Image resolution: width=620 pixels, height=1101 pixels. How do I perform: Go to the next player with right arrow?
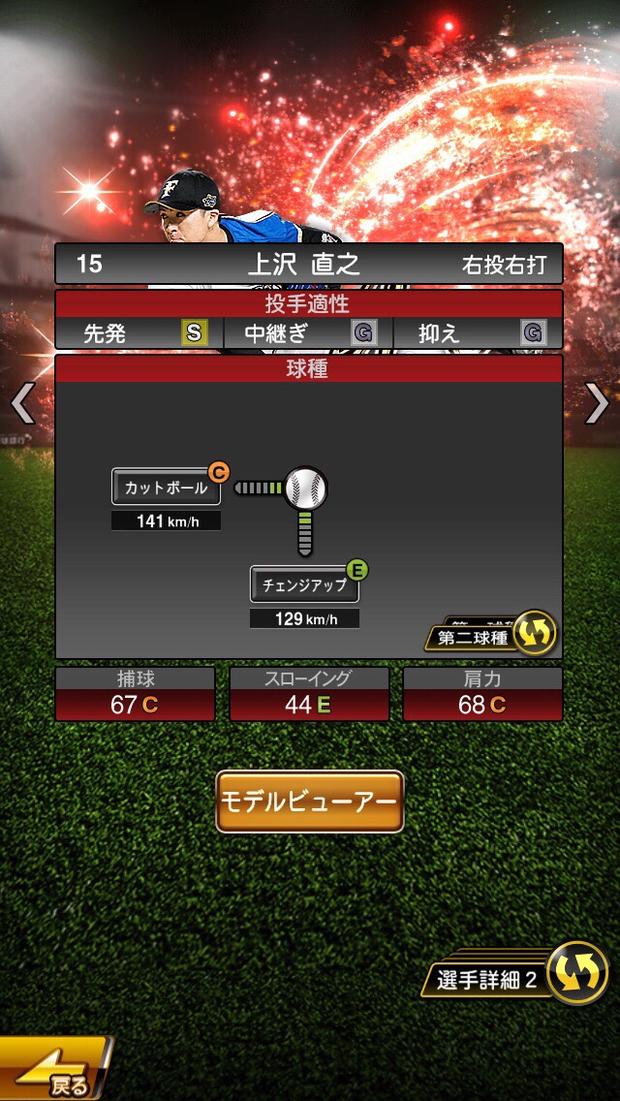tap(597, 403)
